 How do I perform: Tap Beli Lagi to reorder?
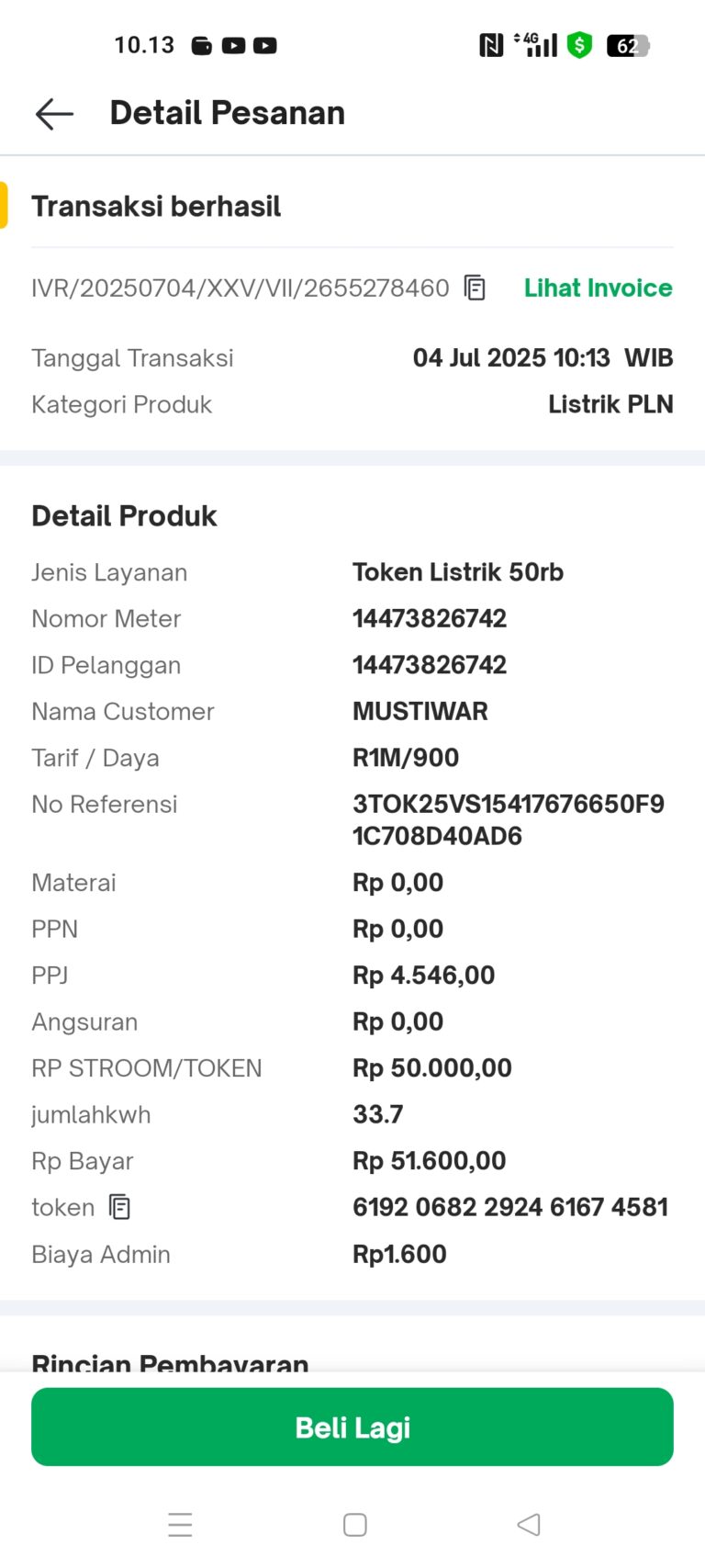(352, 1427)
